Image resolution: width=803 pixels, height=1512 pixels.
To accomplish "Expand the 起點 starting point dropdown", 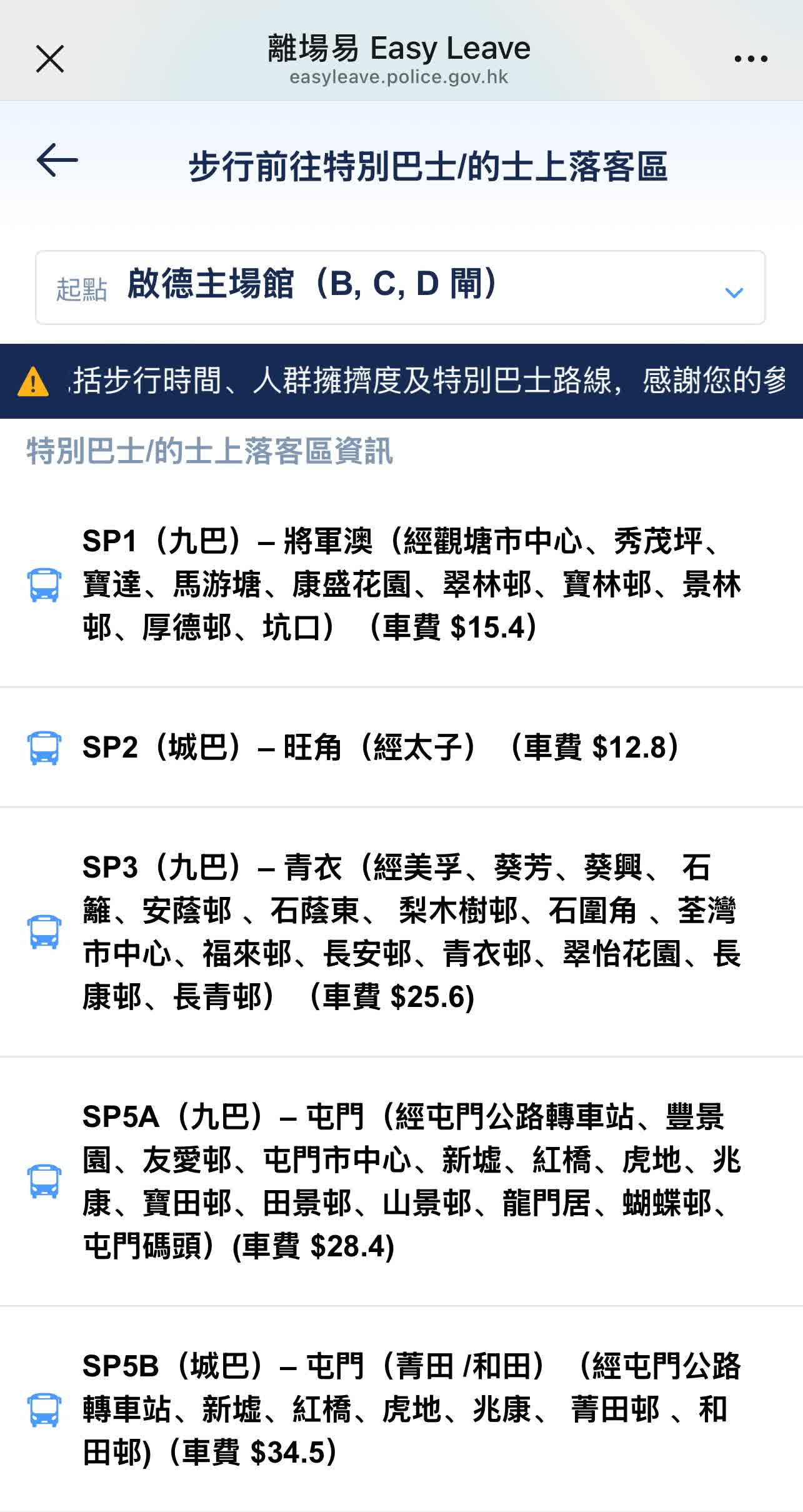I will point(401,288).
